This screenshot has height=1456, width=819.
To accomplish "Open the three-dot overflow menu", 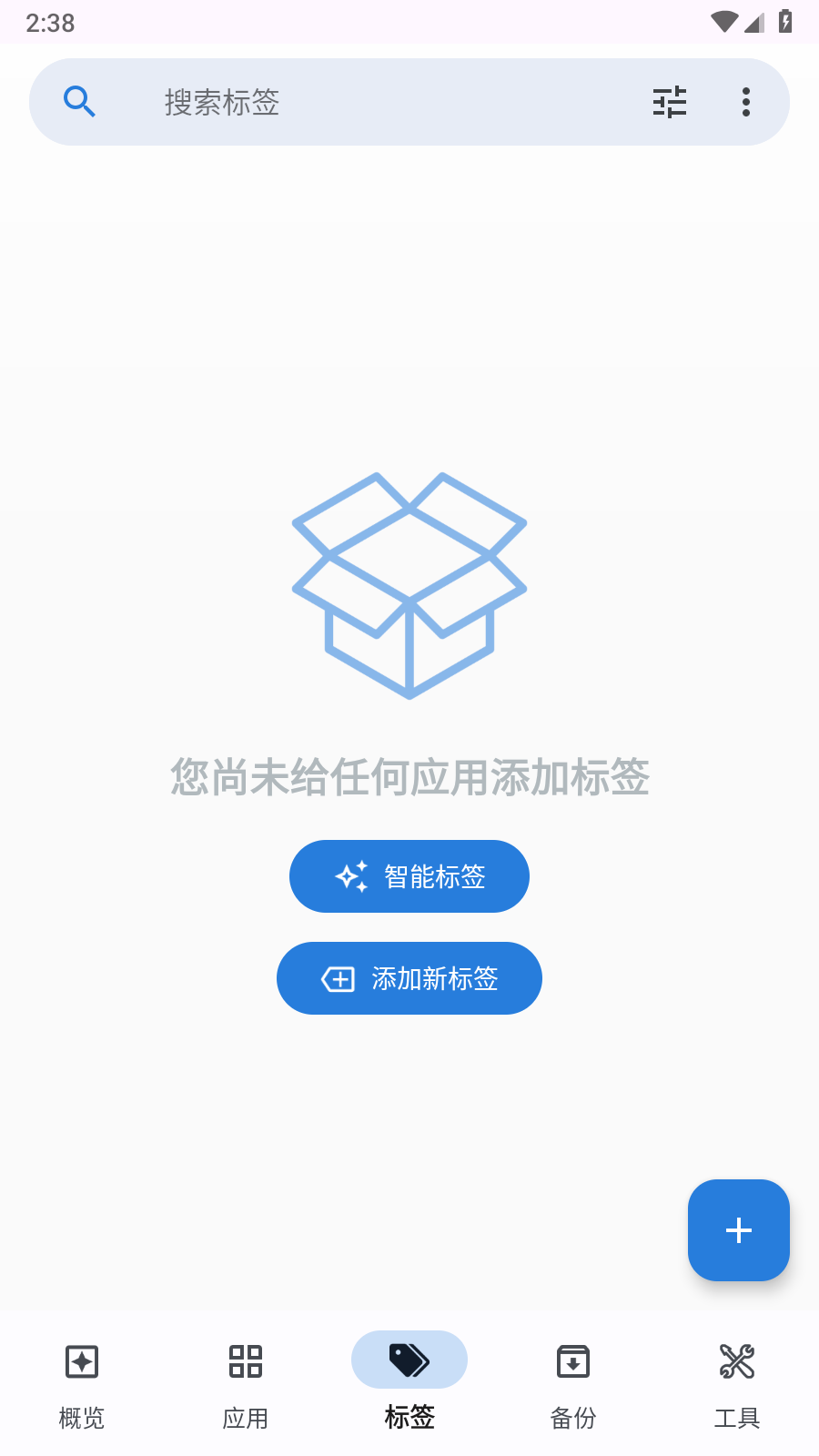I will tap(746, 102).
